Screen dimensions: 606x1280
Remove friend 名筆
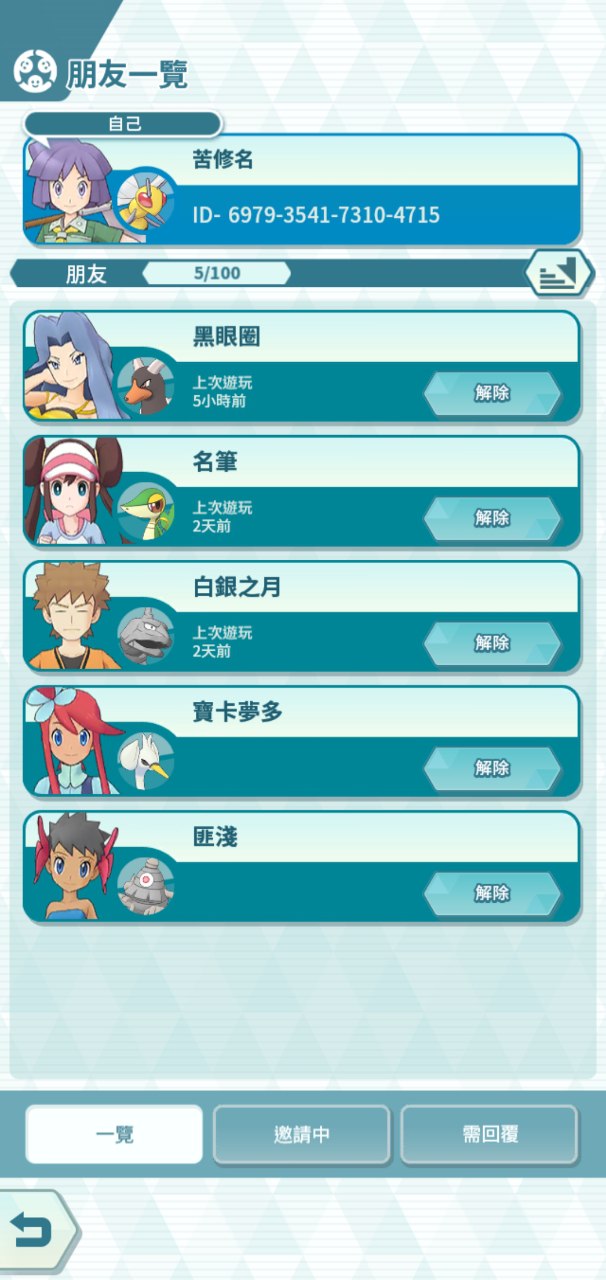[491, 518]
